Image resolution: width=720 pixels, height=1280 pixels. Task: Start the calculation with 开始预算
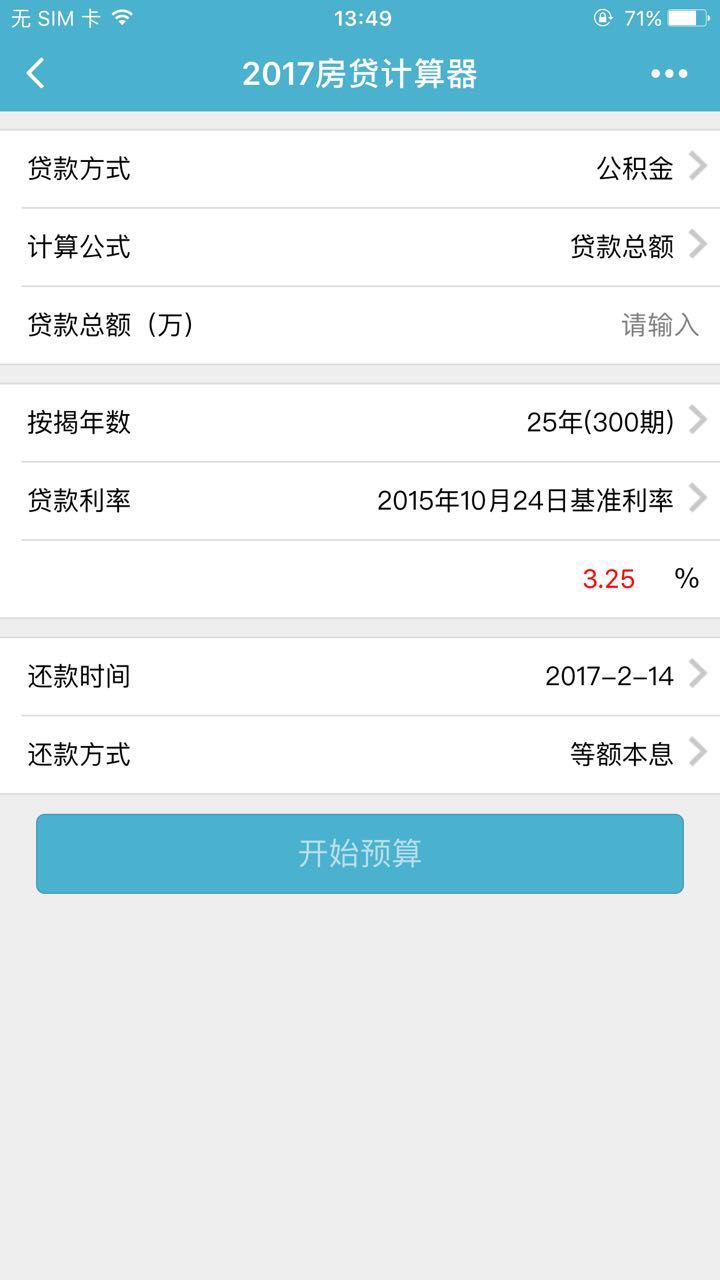[360, 853]
